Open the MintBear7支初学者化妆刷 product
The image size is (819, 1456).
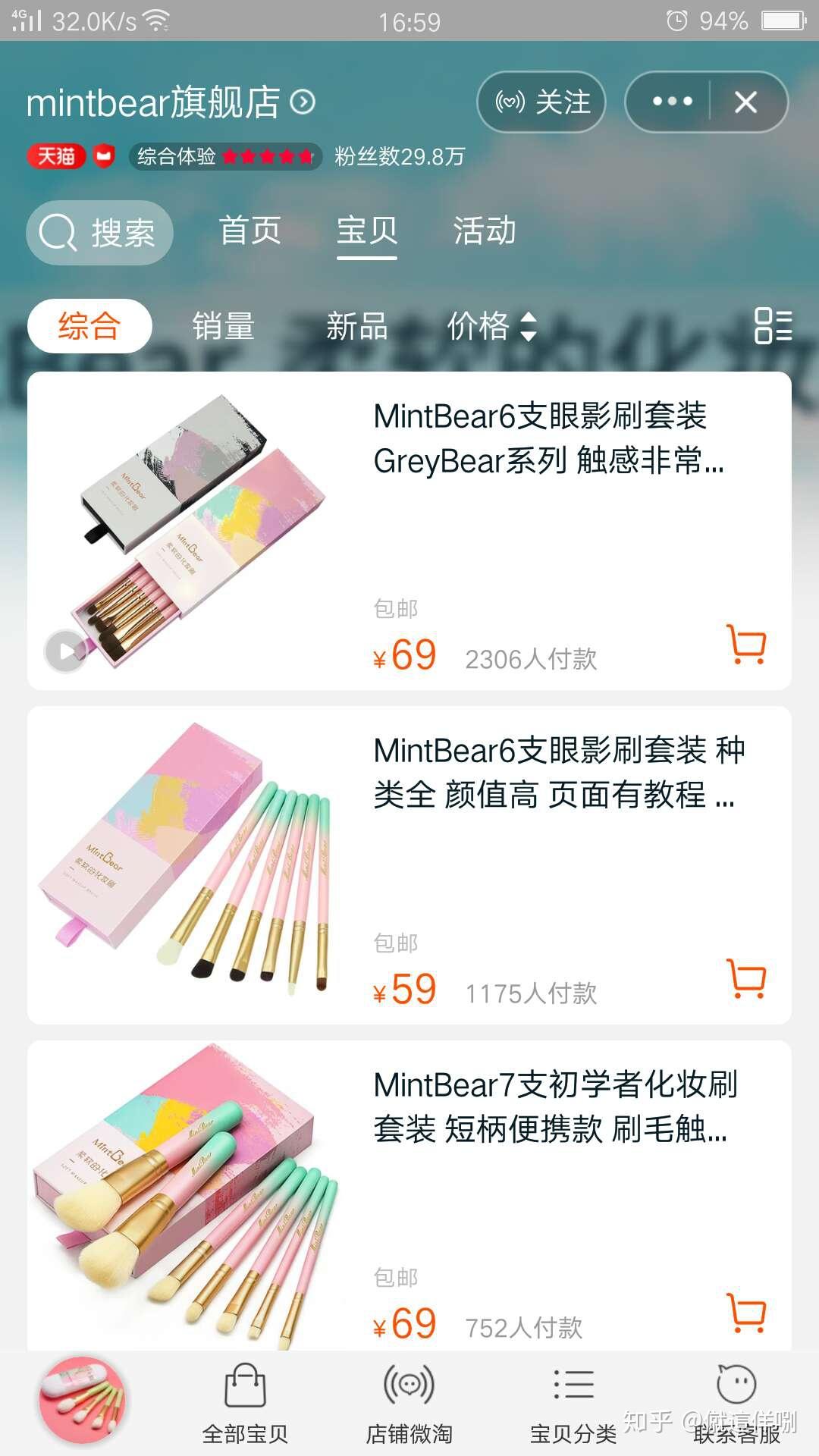554,1106
